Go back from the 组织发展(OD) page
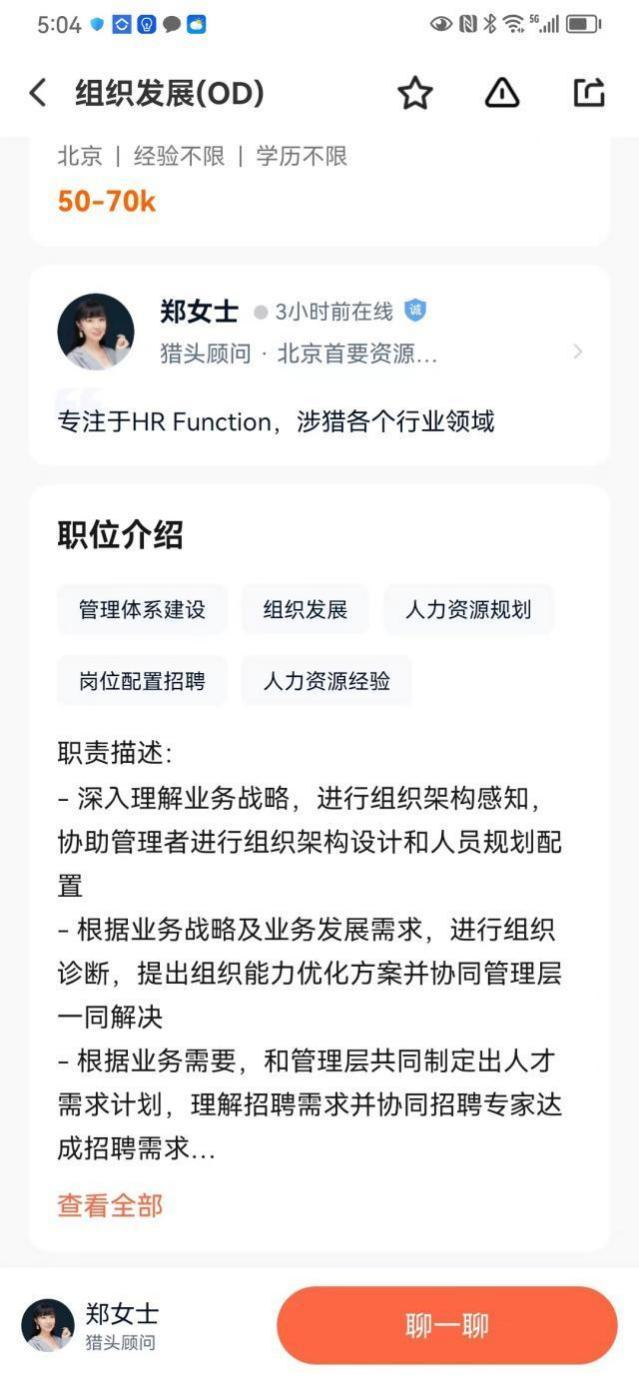 click(38, 94)
